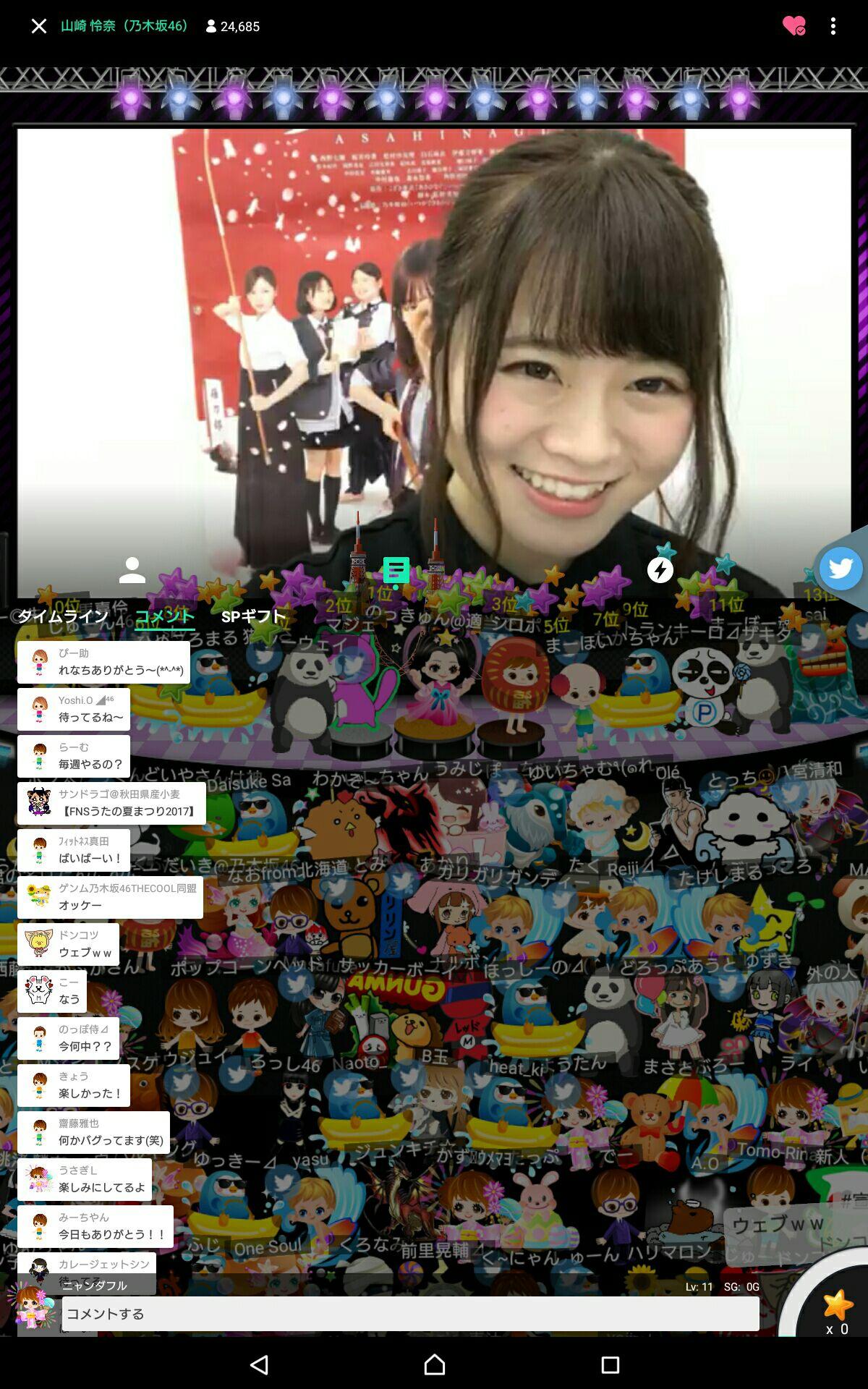
Task: Select the コメント tab
Action: 165,616
